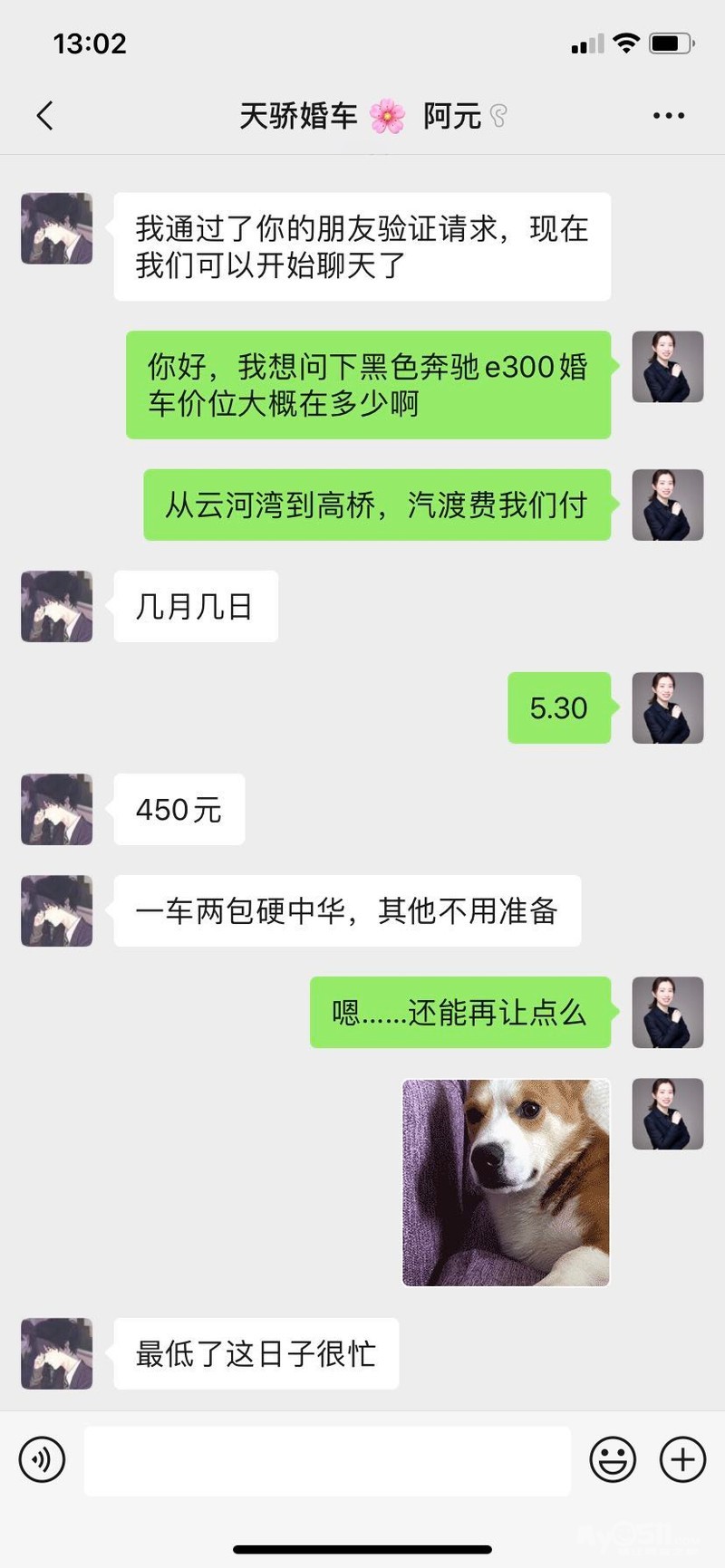The height and width of the screenshot is (1568, 725).
Task: Open the plus attachments menu
Action: [x=682, y=1459]
